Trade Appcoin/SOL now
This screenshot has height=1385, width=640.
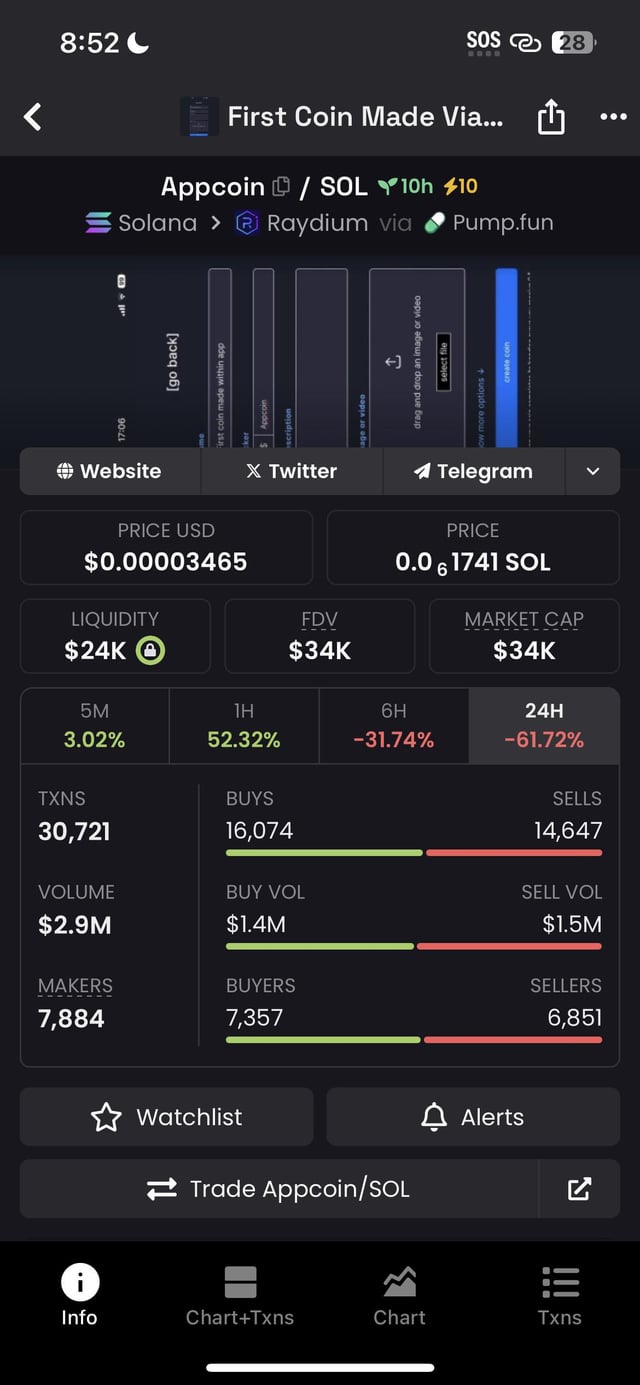[x=279, y=1189]
